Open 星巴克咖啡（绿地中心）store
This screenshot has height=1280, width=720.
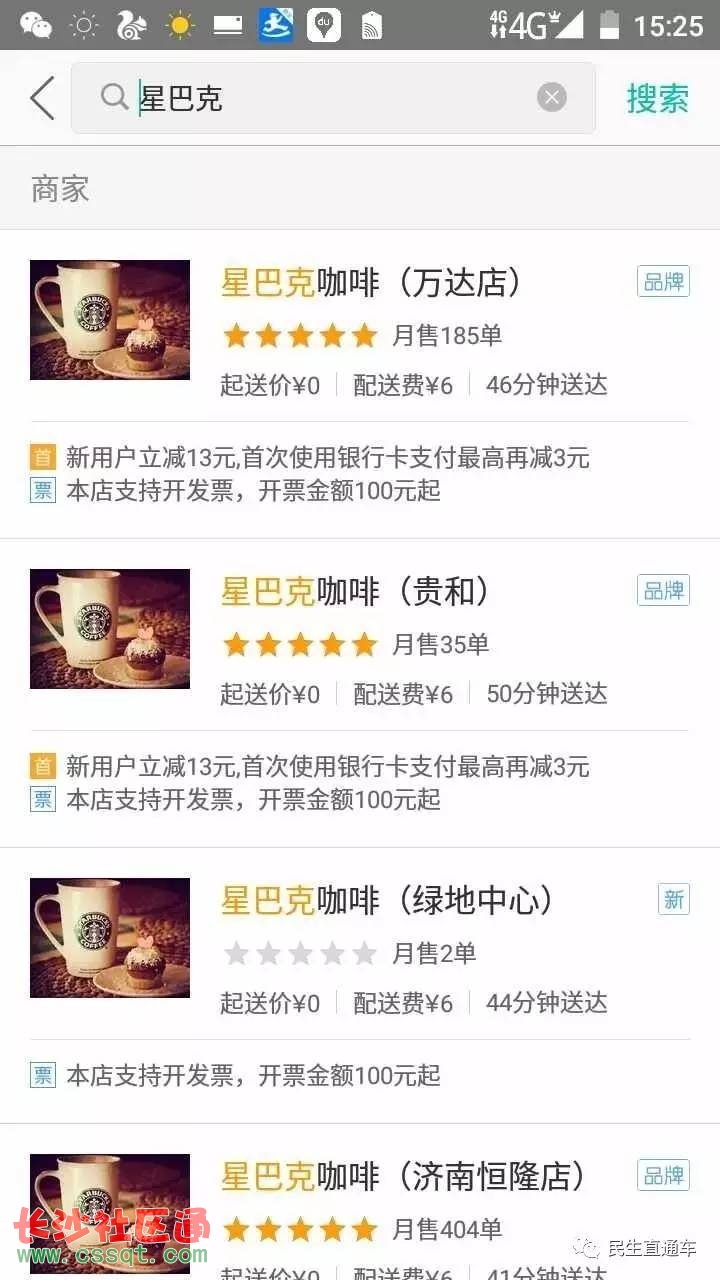click(360, 986)
